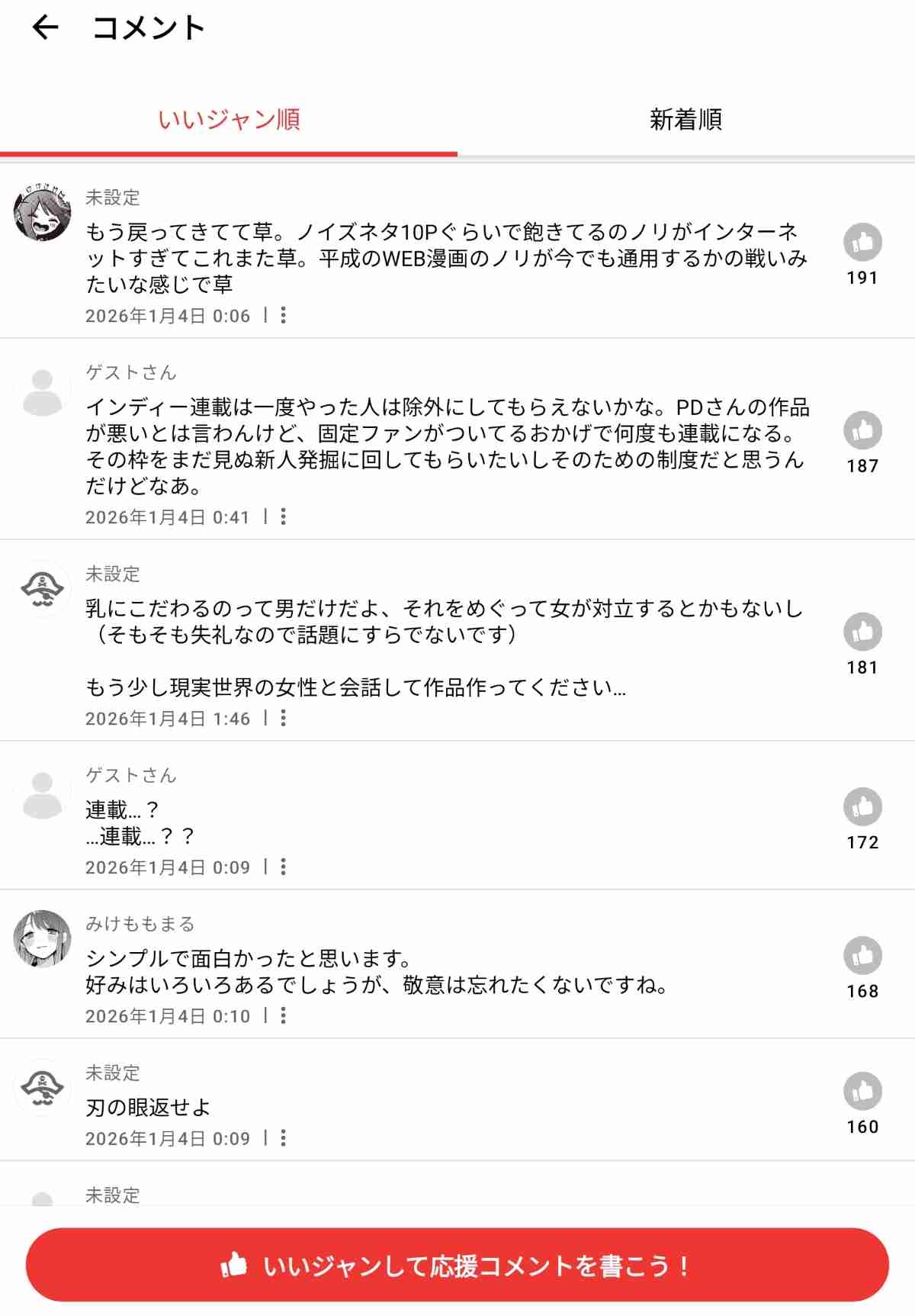Image resolution: width=915 pixels, height=1316 pixels.
Task: Switch to the 新着順 tab
Action: (x=685, y=120)
